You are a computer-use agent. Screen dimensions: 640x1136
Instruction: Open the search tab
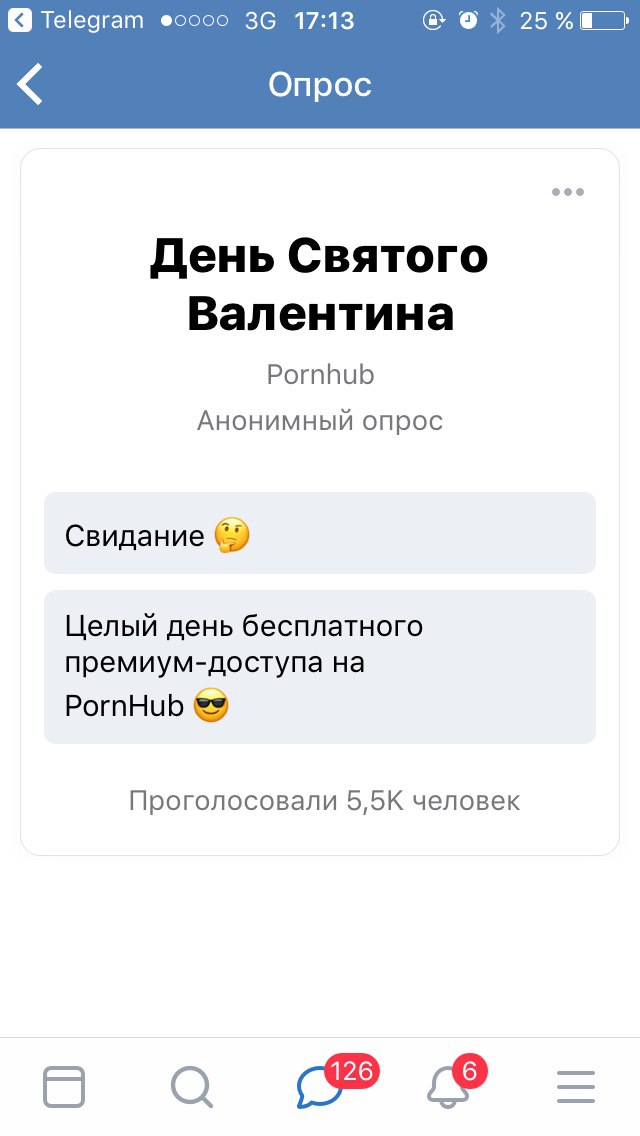click(192, 1087)
